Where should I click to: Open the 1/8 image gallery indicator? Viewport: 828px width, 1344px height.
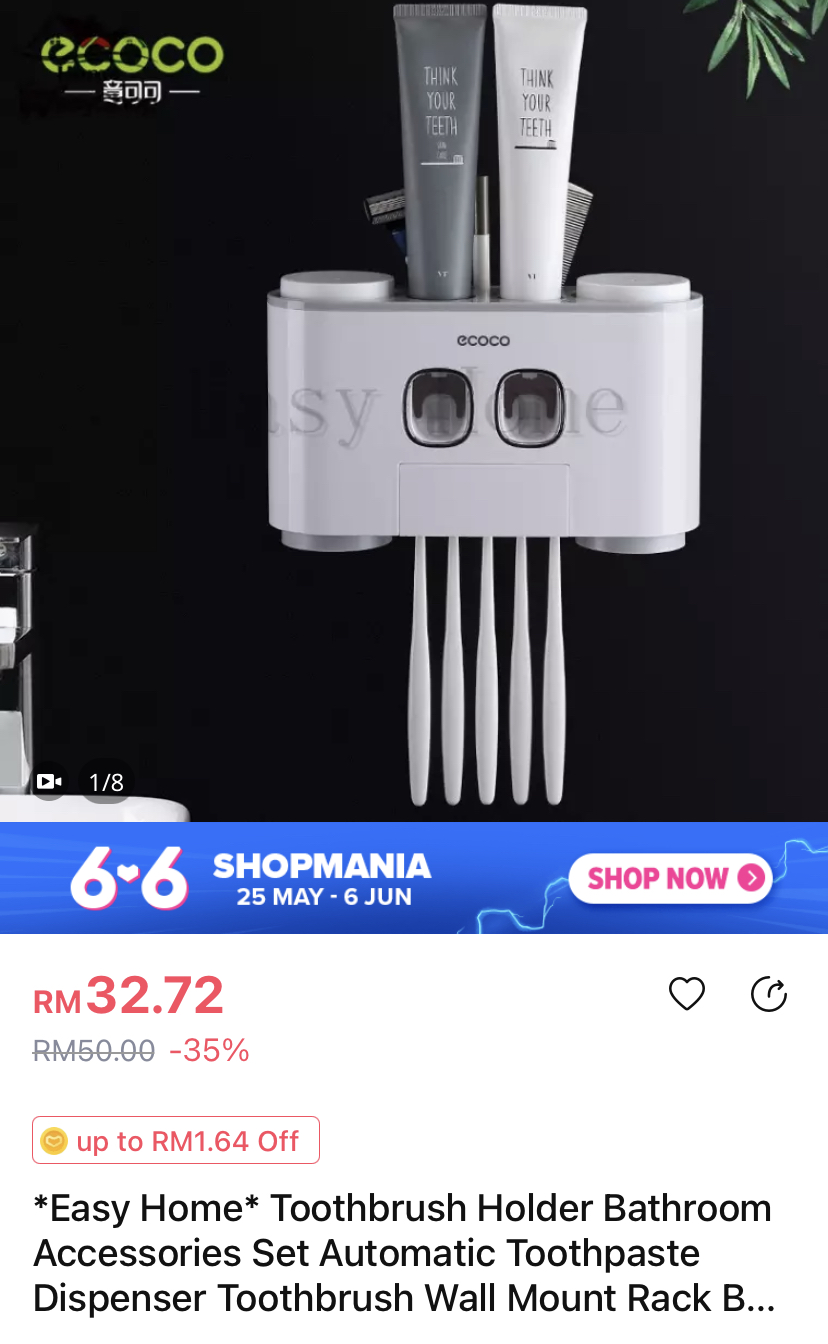click(106, 781)
